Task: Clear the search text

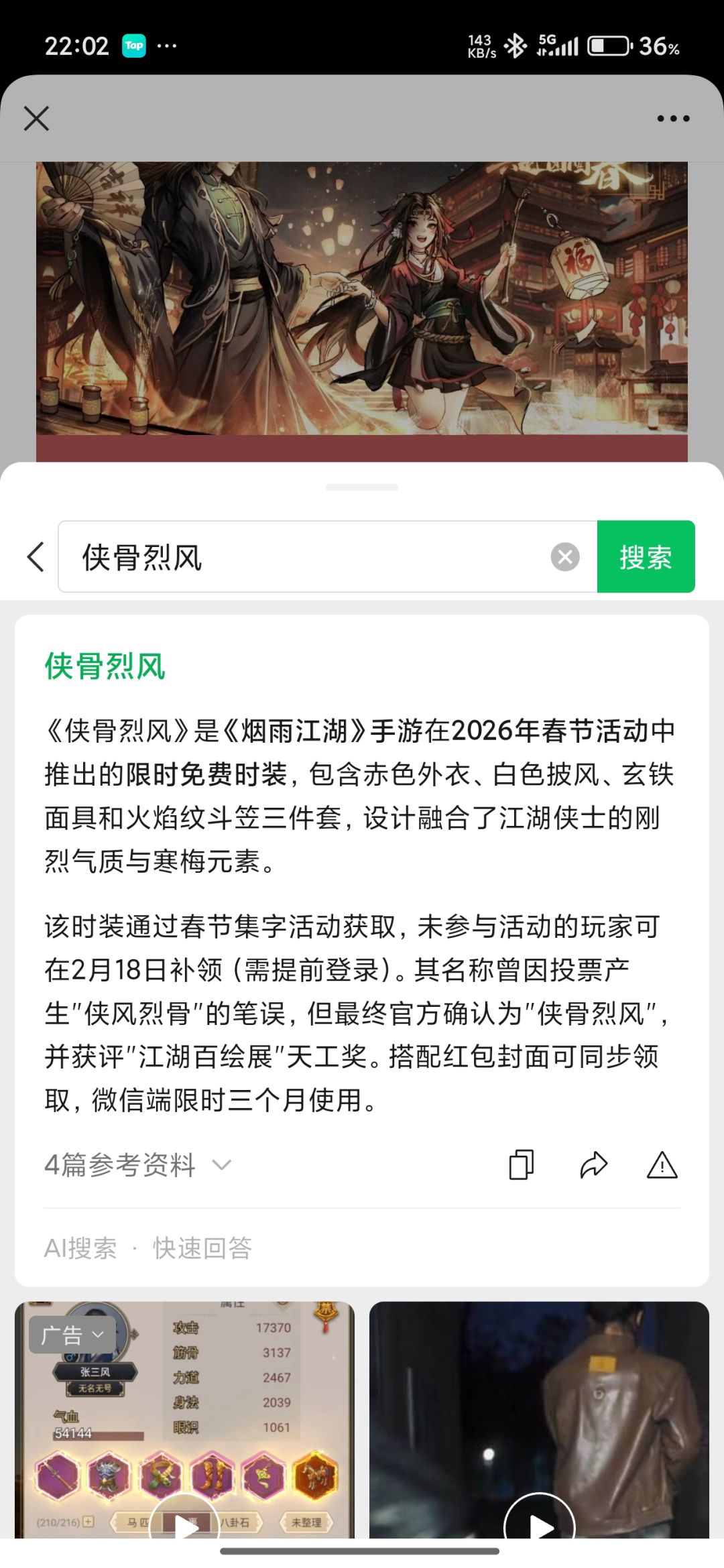Action: tap(565, 557)
